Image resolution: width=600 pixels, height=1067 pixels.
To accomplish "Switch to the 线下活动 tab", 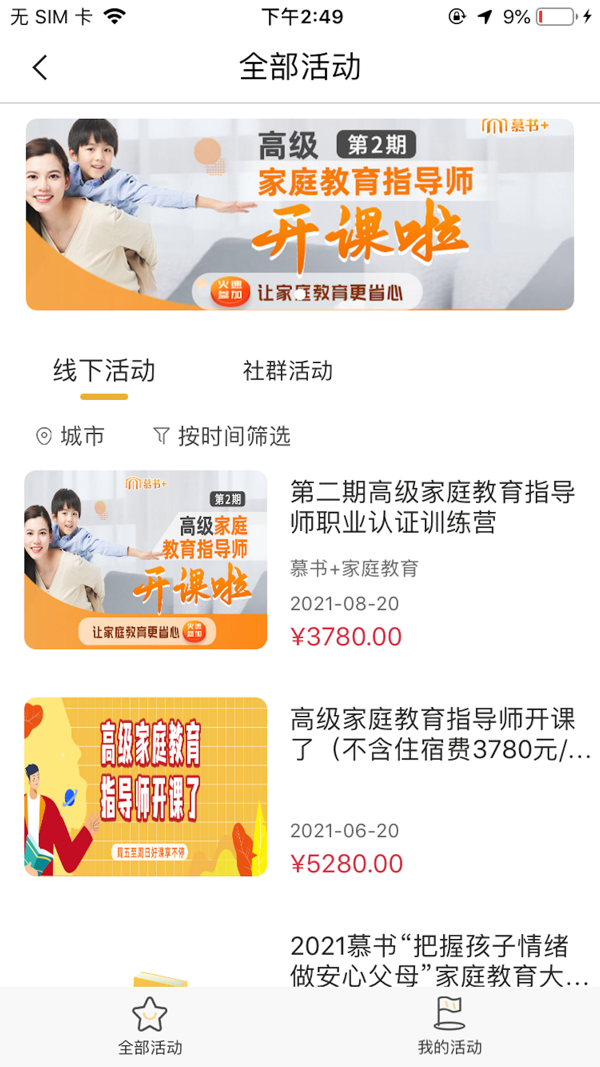I will click(104, 372).
